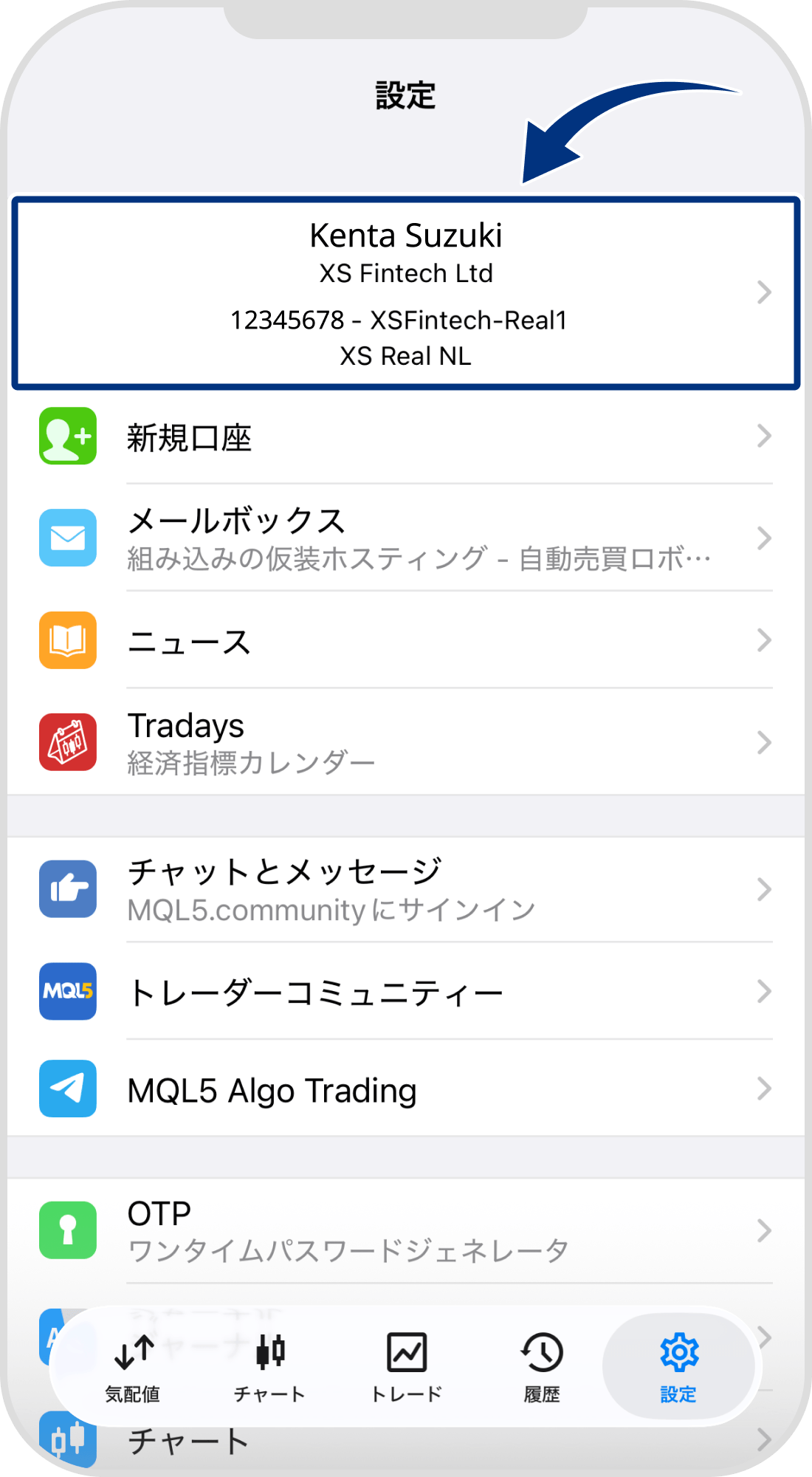812x1477 pixels.
Task: Select the 設定 tab
Action: coord(678,1368)
